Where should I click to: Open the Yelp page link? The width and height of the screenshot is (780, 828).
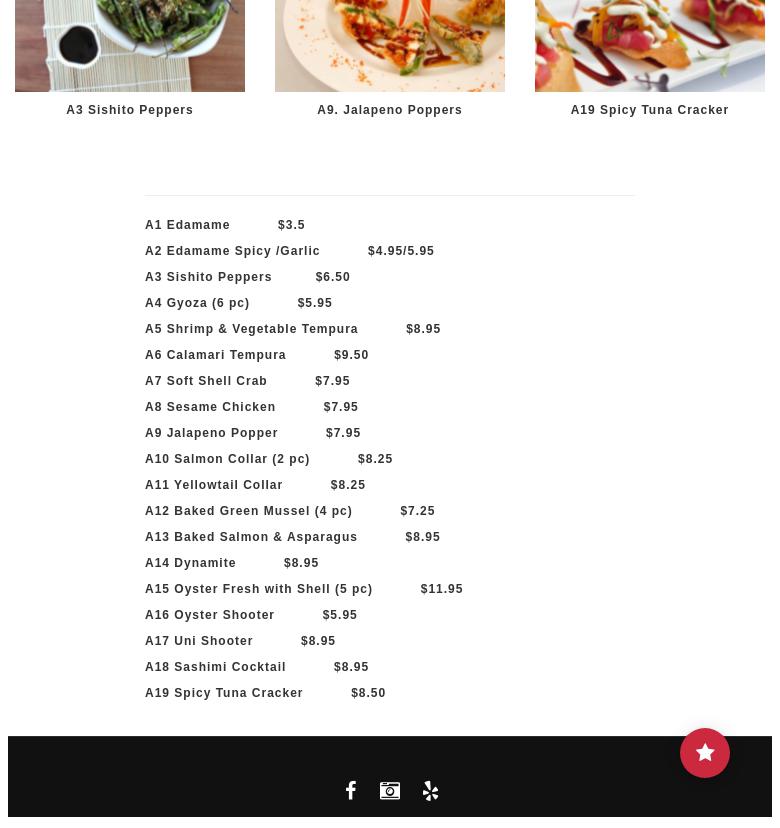point(430,791)
